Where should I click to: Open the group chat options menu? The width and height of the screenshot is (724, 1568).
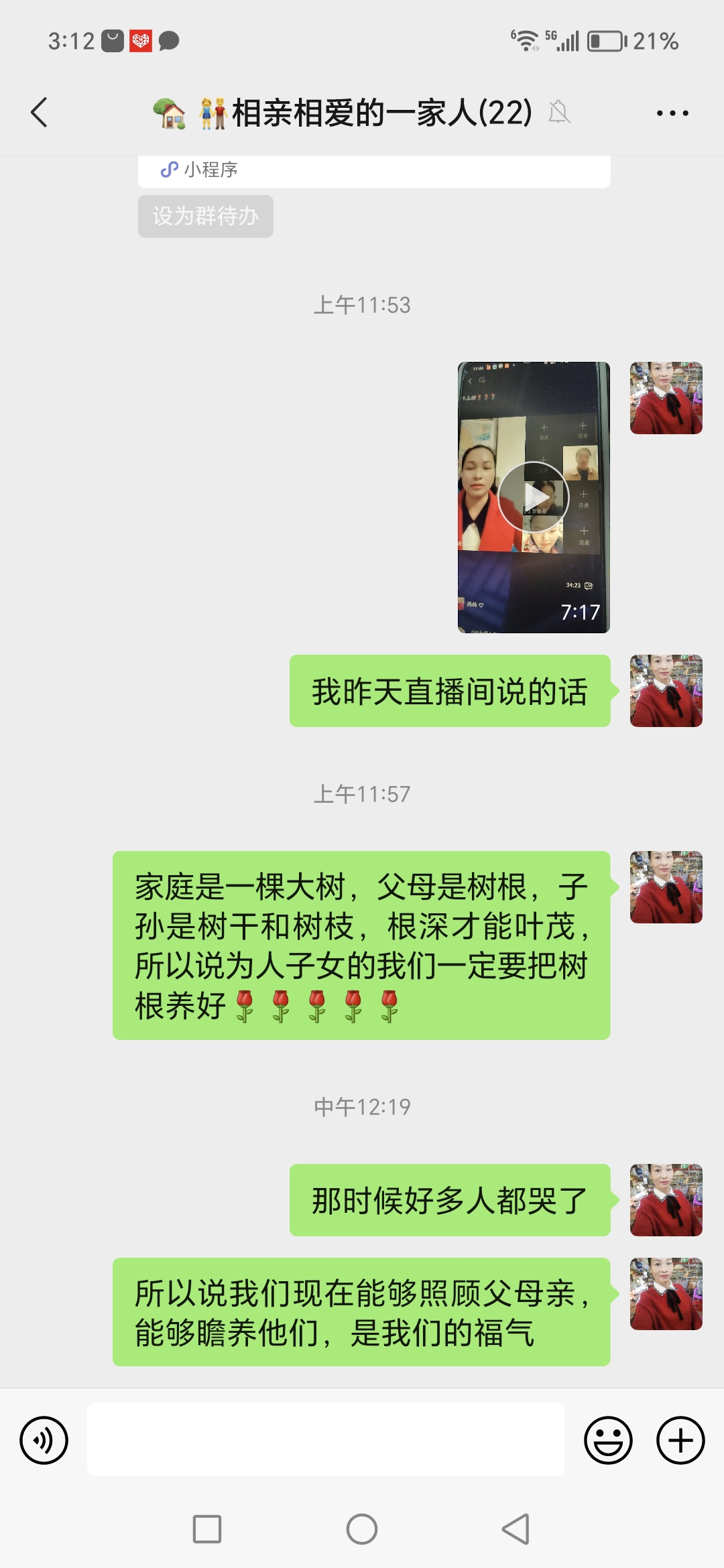672,113
